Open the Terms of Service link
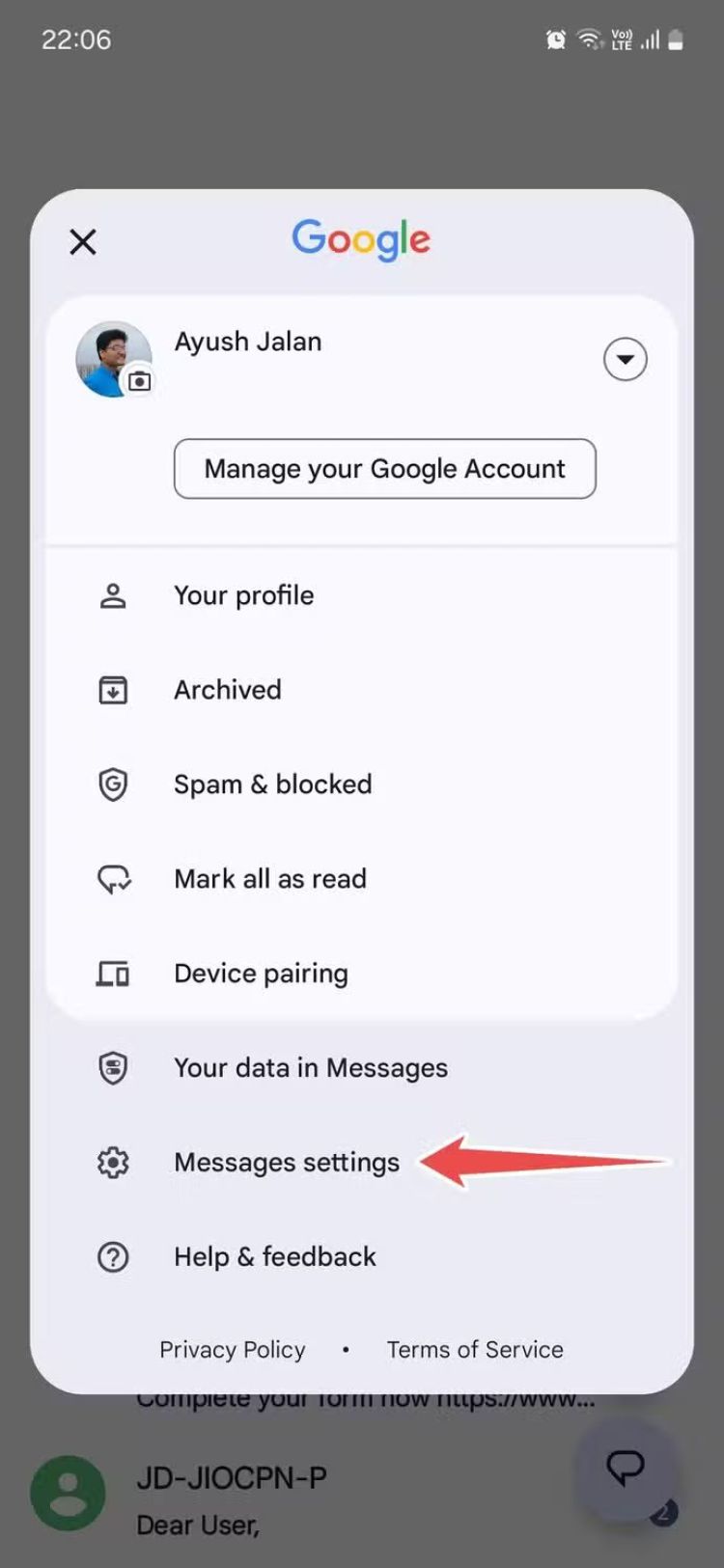Screen dimensions: 724x1568 pyautogui.click(x=475, y=1350)
